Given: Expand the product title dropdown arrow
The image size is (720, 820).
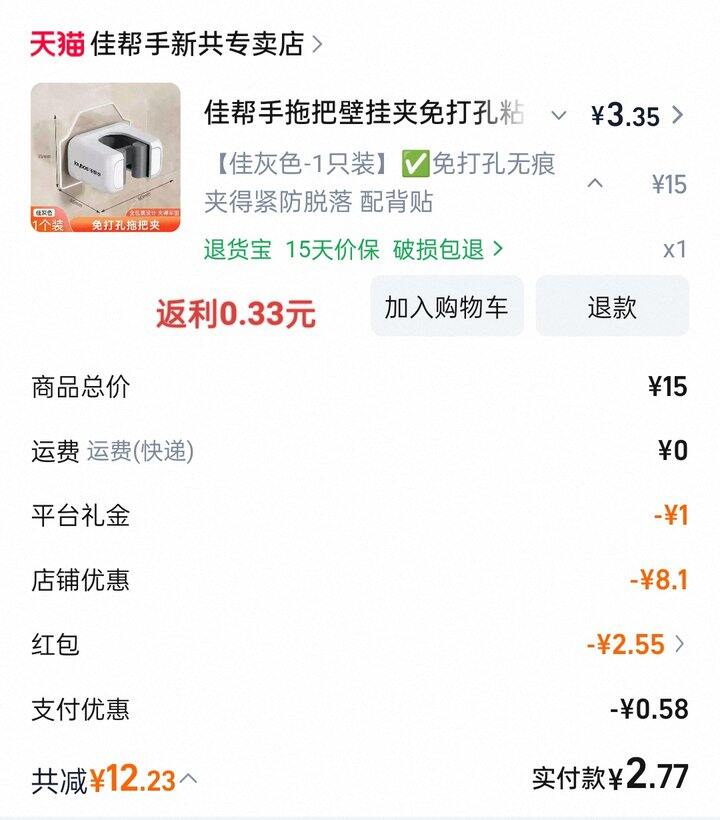Looking at the screenshot, I should point(560,115).
